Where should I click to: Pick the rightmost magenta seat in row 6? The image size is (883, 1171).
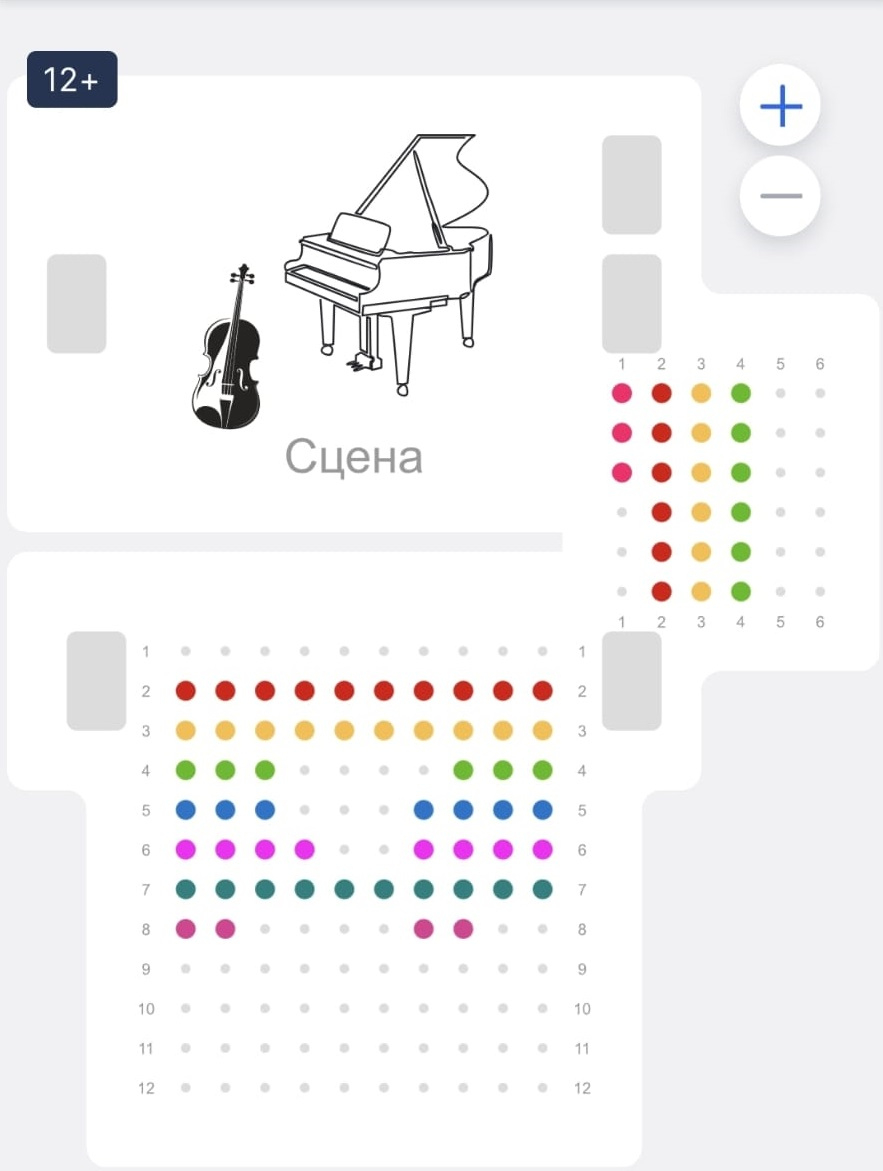(x=543, y=850)
